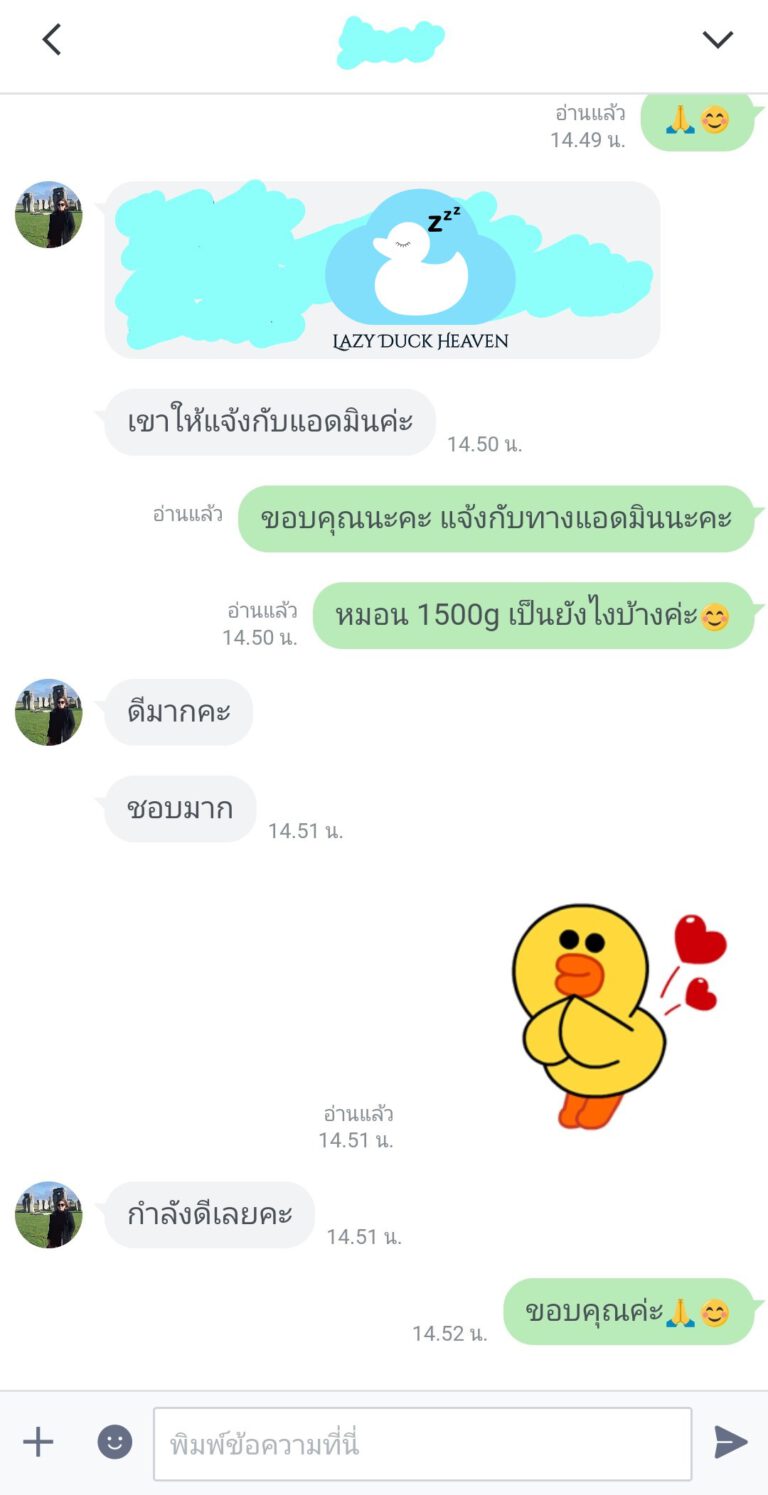This screenshot has width=768, height=1495.
Task: Open profile photo beside กำลังดีเลยคะ message
Action: (x=48, y=1214)
